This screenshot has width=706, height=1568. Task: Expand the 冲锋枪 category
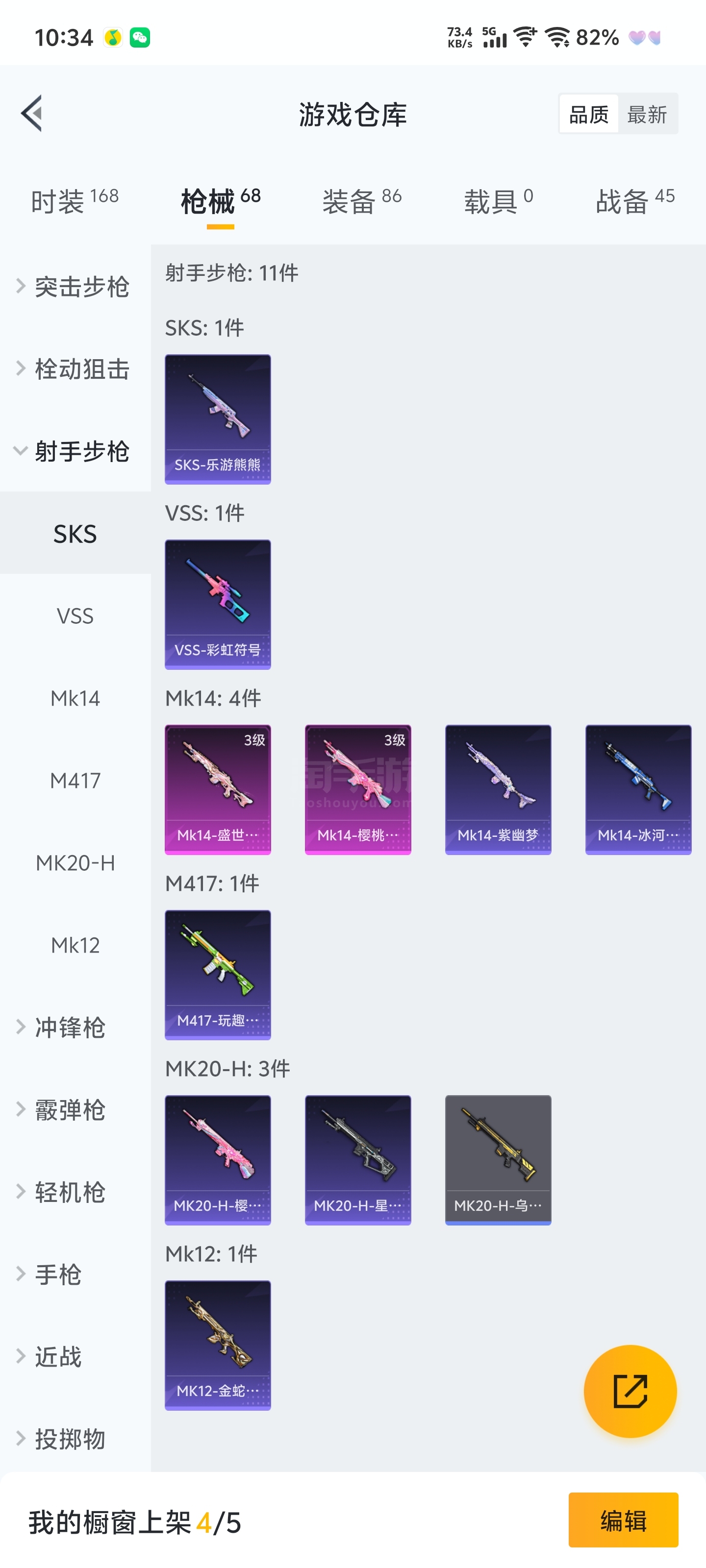click(70, 1028)
